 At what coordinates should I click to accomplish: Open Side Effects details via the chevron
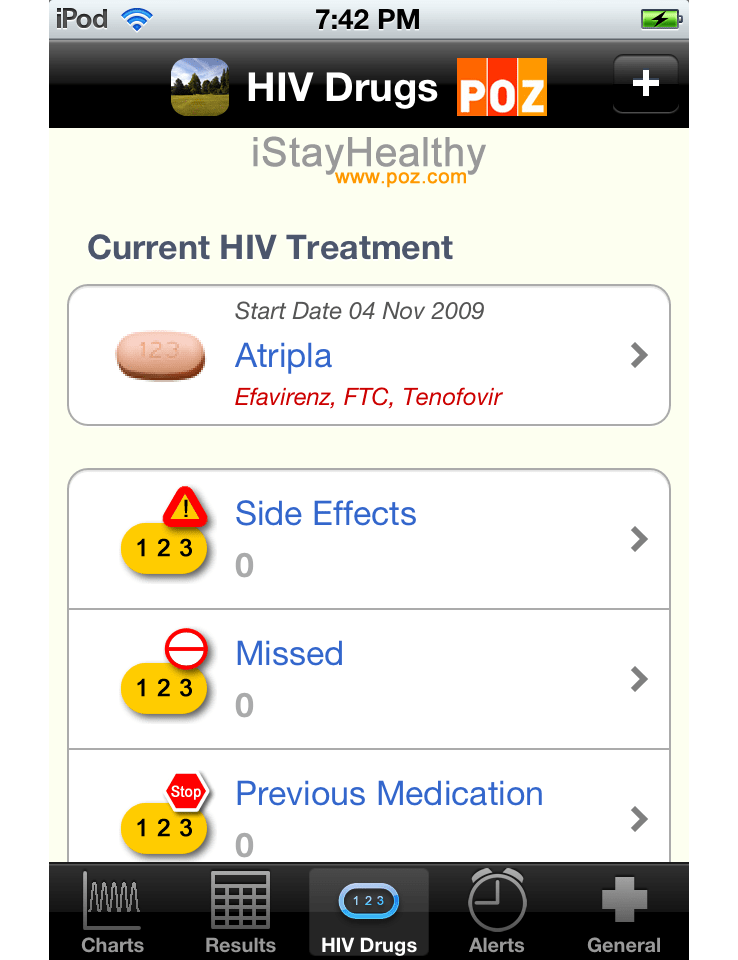click(x=638, y=538)
